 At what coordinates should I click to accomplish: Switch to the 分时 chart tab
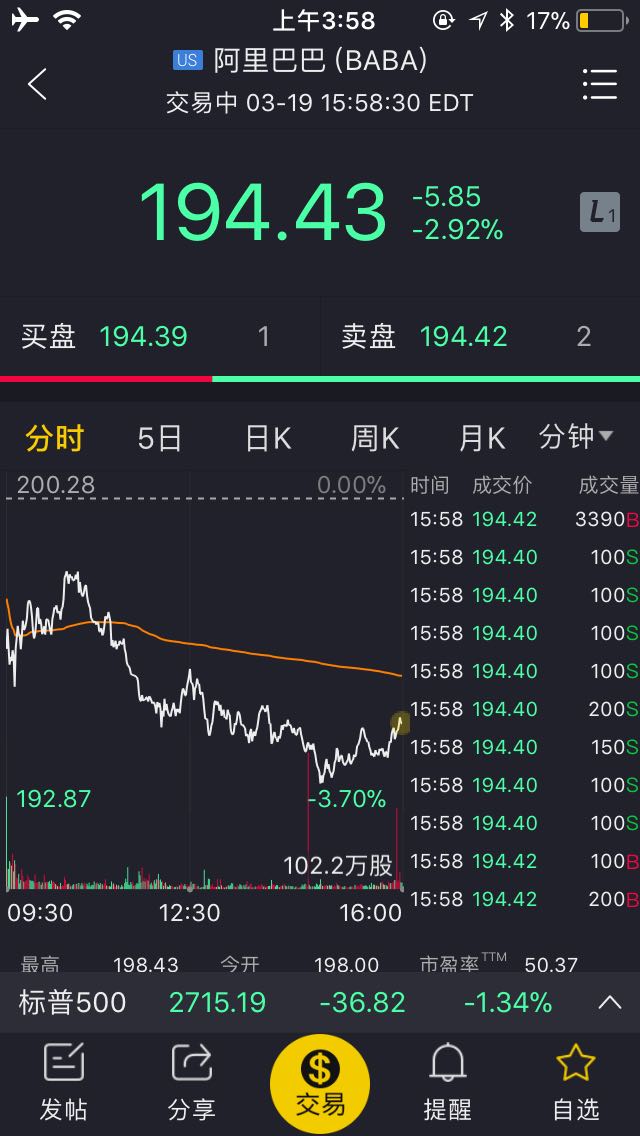click(55, 438)
